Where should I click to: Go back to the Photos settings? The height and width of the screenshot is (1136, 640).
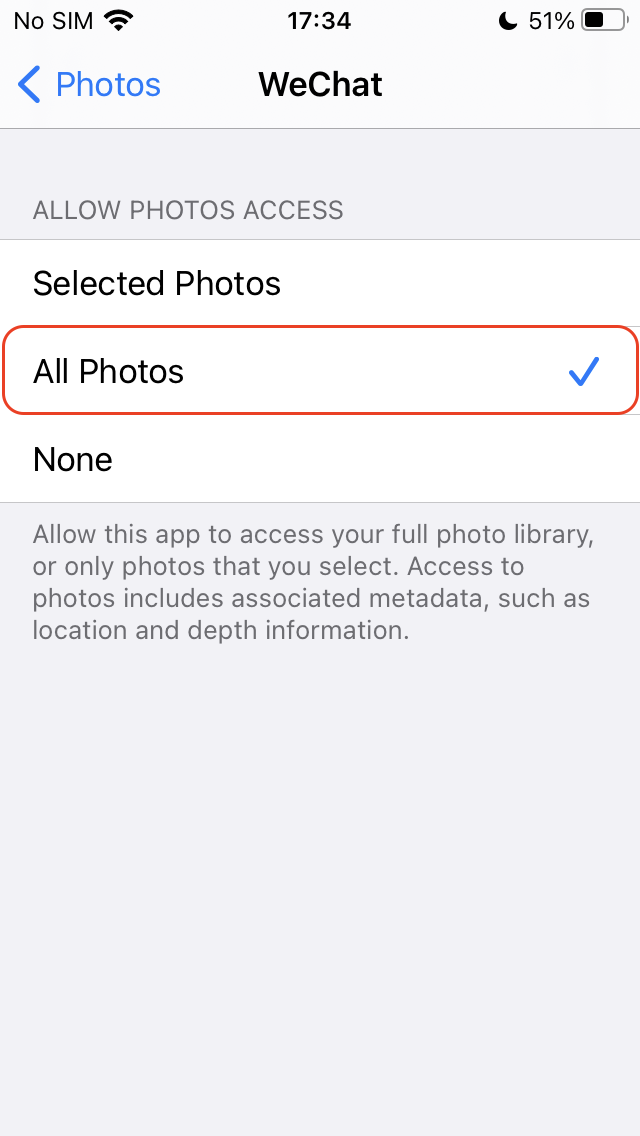90,85
